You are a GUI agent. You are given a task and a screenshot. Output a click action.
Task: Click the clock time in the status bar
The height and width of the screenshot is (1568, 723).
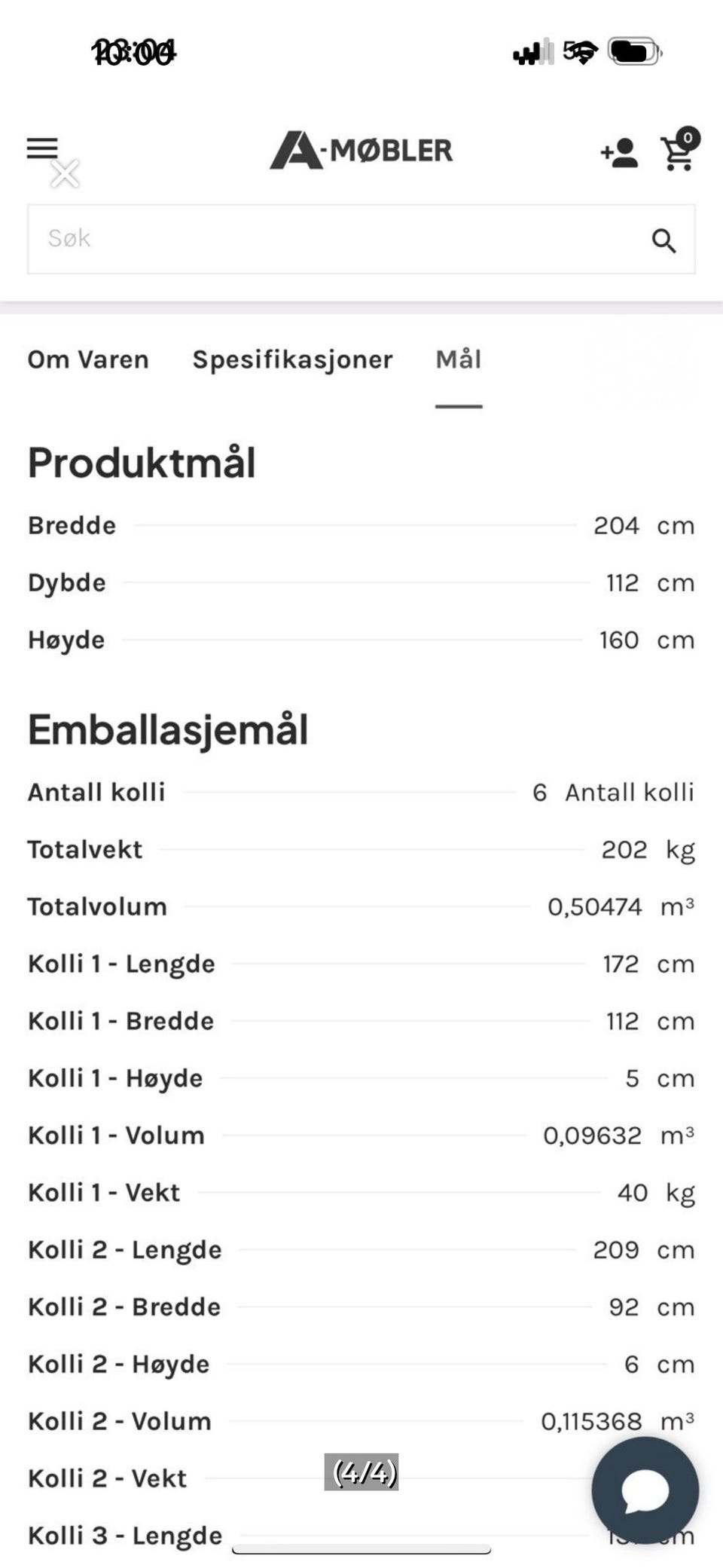click(x=134, y=51)
